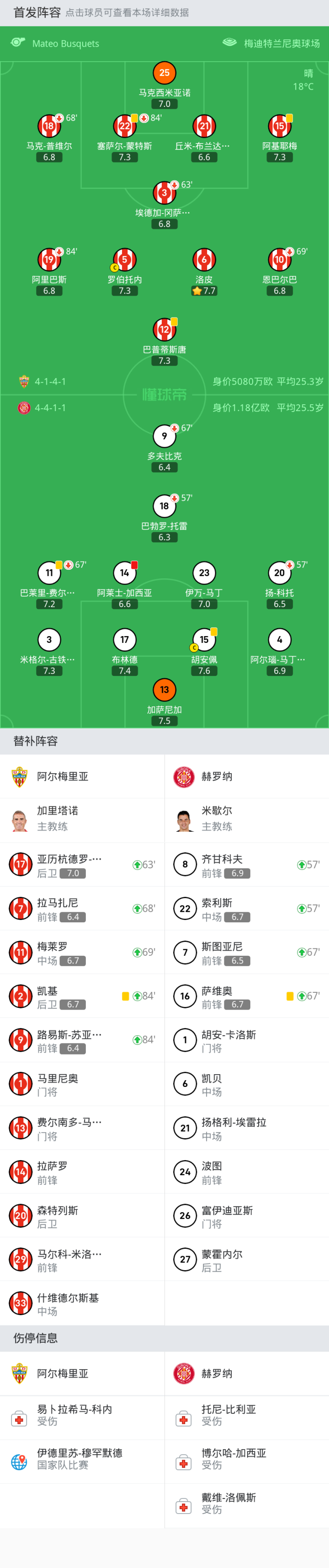Viewport: 329px width, 1568px height.
Task: Select defender 布林德 on the pitch
Action: coord(125,640)
